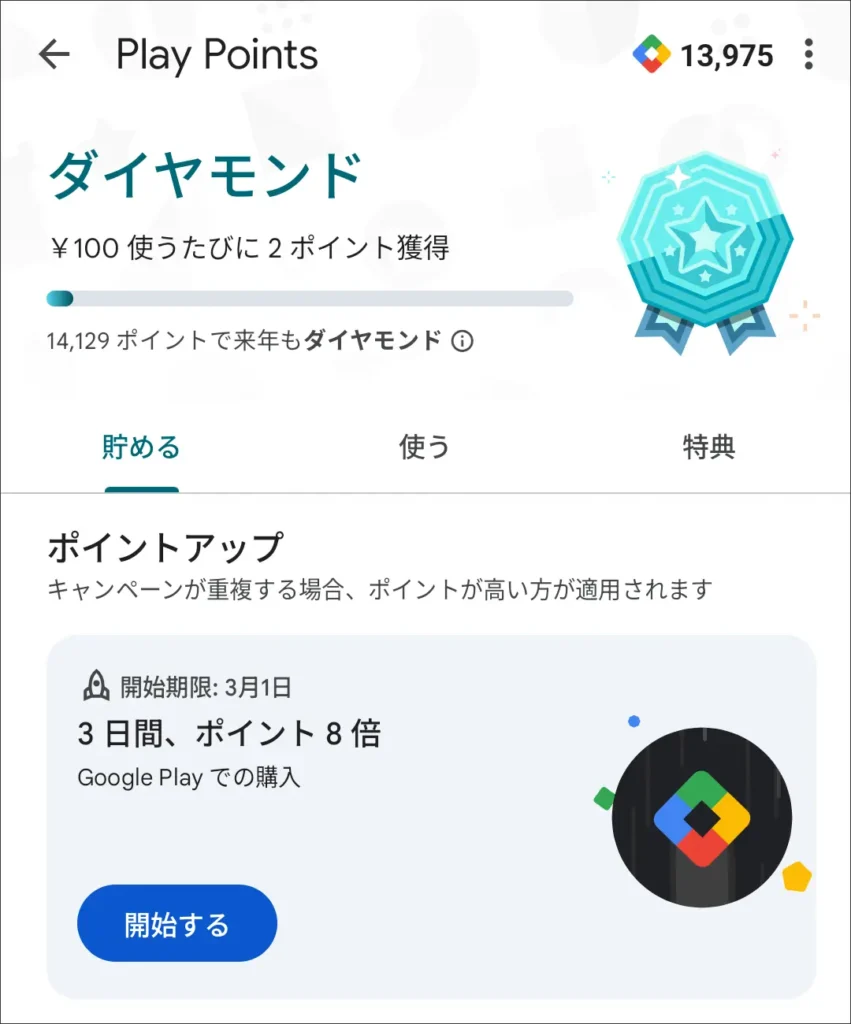Tap the info icon beside ダイヤモンド status
The height and width of the screenshot is (1024, 851).
pos(462,341)
